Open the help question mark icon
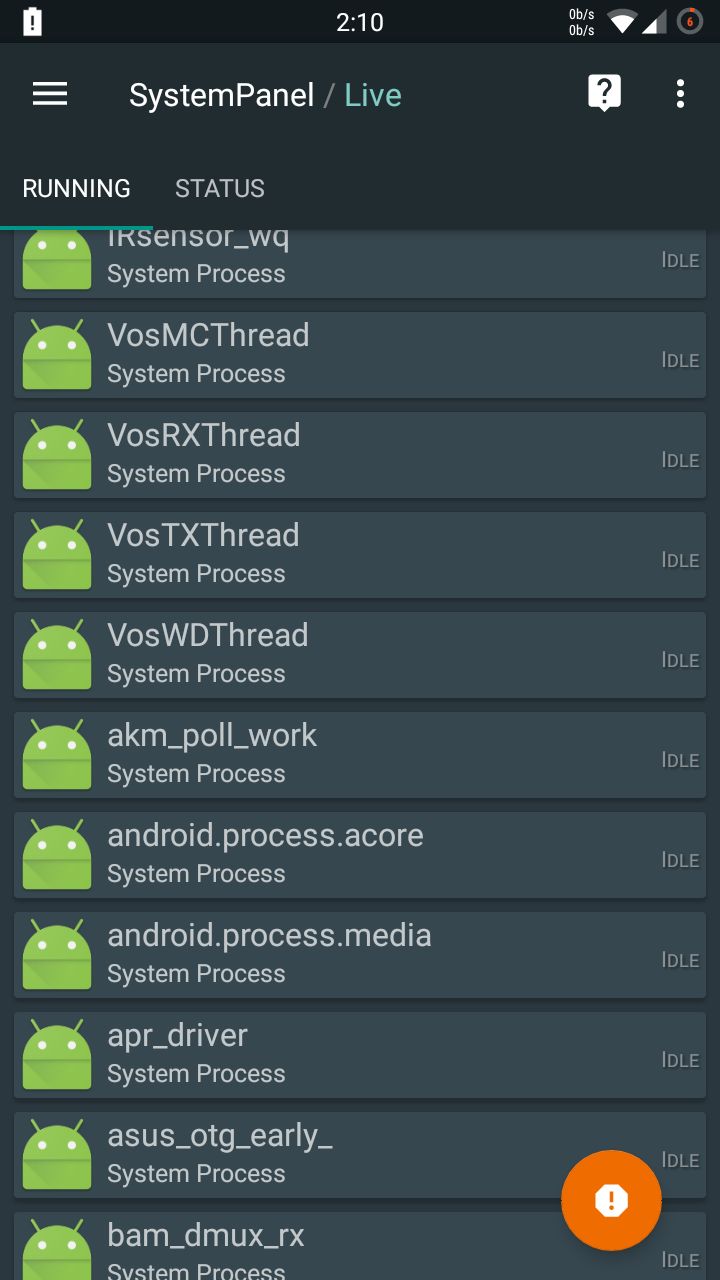This screenshot has width=720, height=1280. point(604,94)
